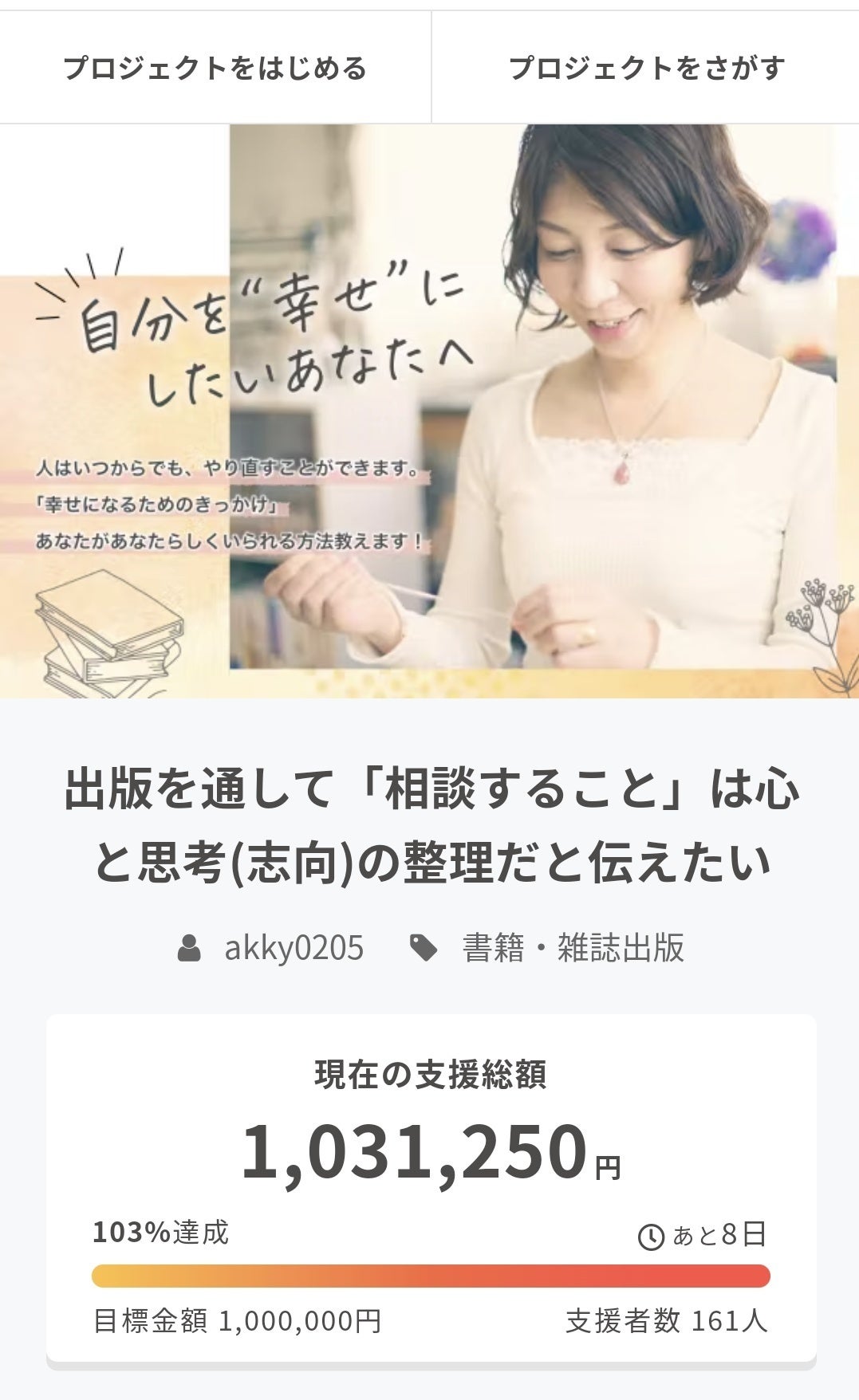Tap the project banner image
The width and height of the screenshot is (859, 1400).
tap(429, 411)
